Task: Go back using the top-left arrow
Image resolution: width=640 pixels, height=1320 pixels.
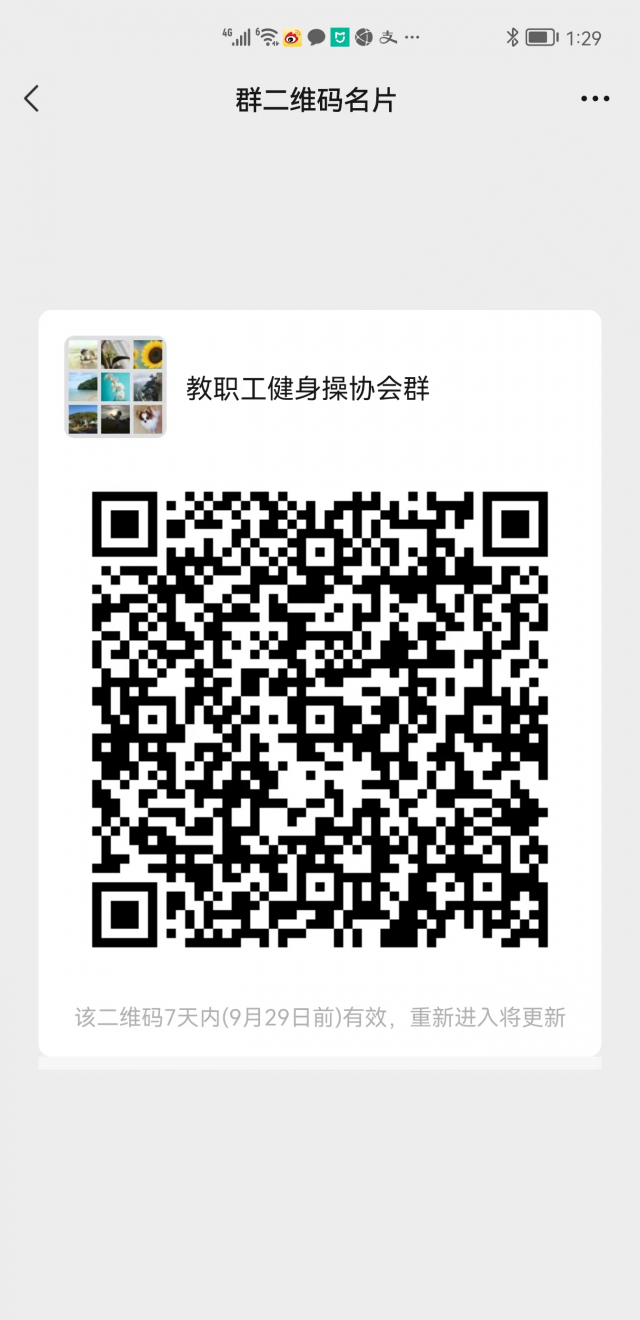Action: [x=32, y=98]
